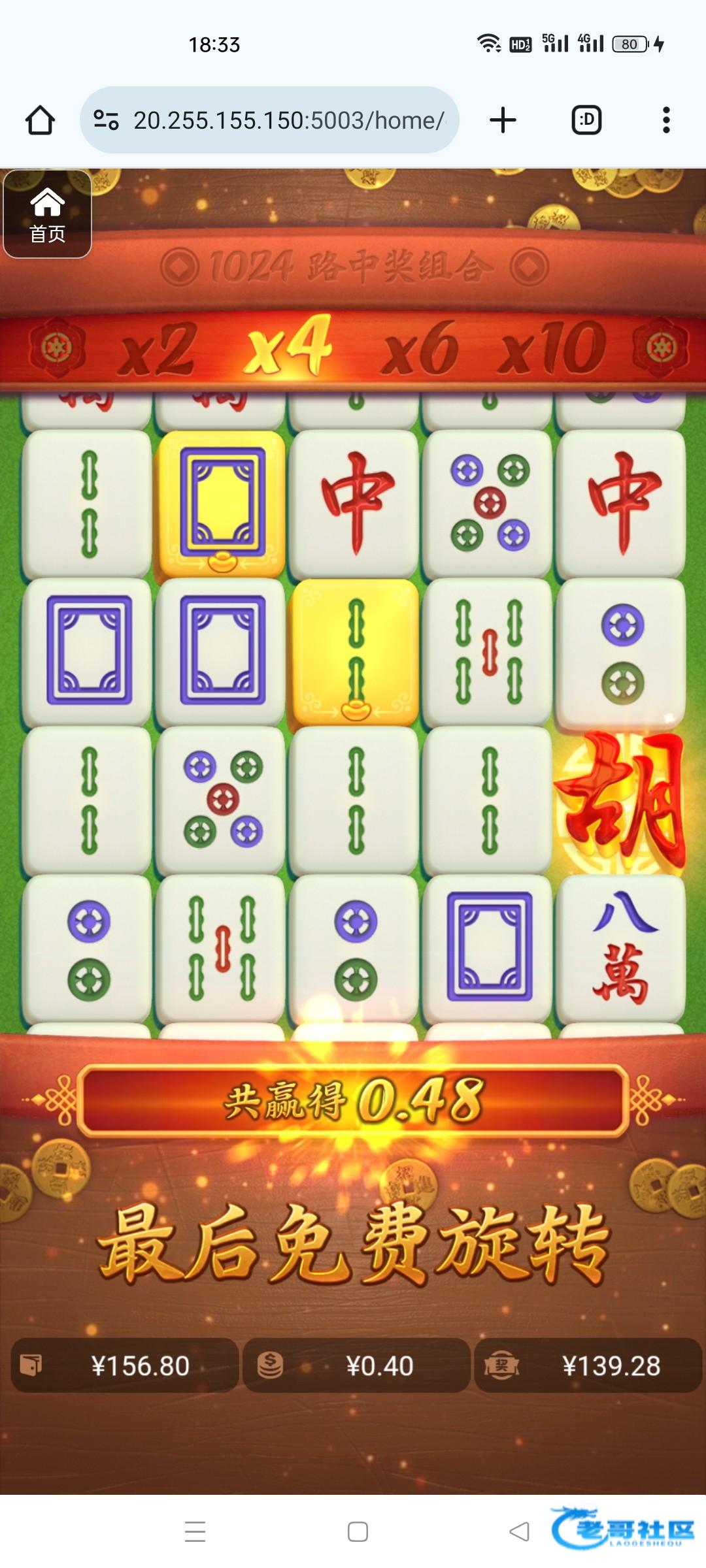Open browser overflow menu
The width and height of the screenshot is (706, 1568).
pyautogui.click(x=665, y=120)
